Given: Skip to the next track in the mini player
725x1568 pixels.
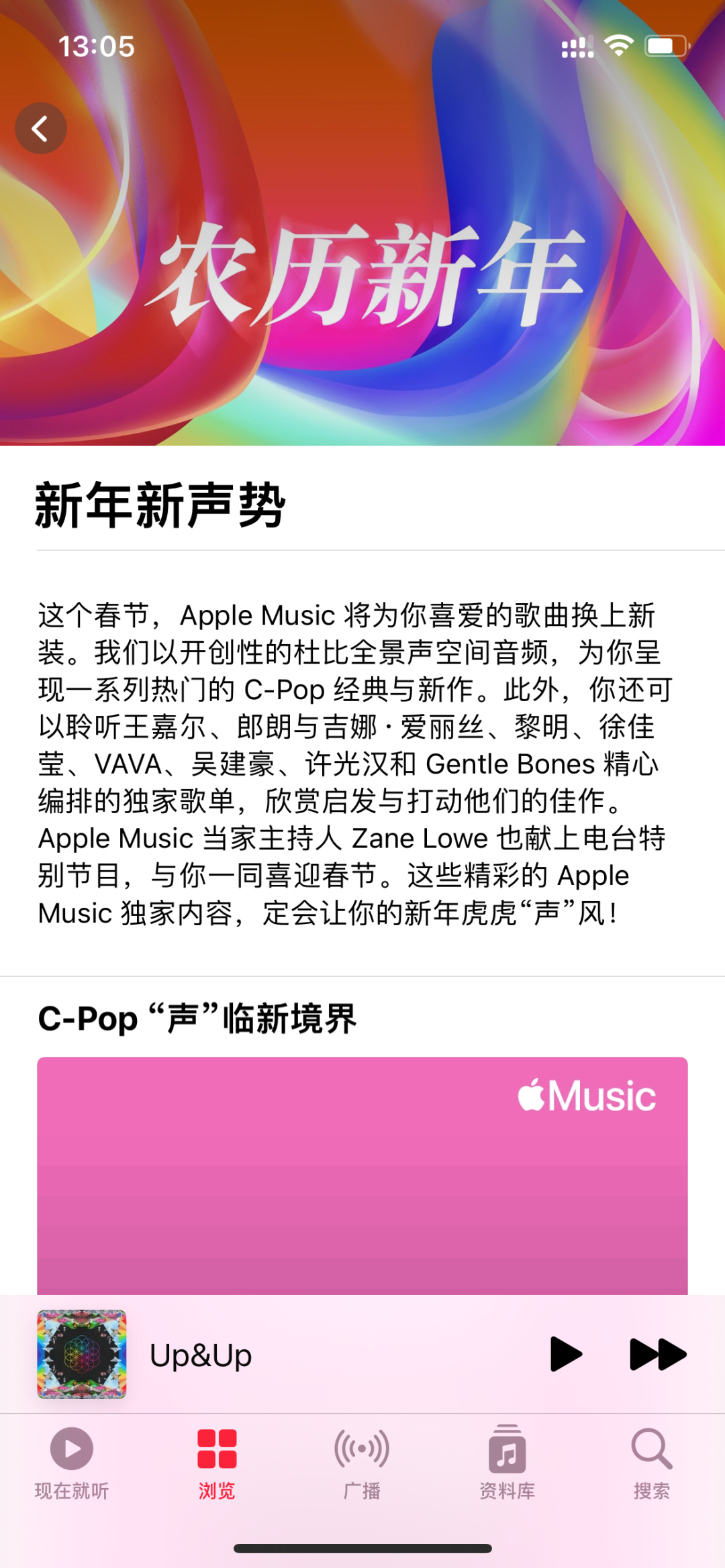Looking at the screenshot, I should point(657,1354).
